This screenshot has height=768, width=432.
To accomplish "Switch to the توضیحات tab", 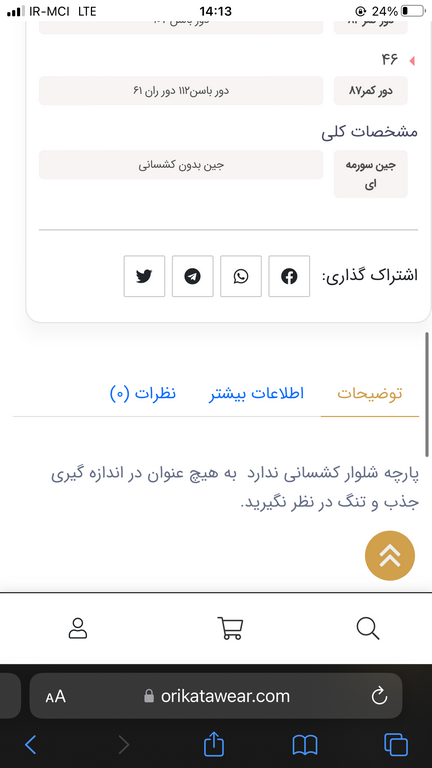I will (x=370, y=393).
